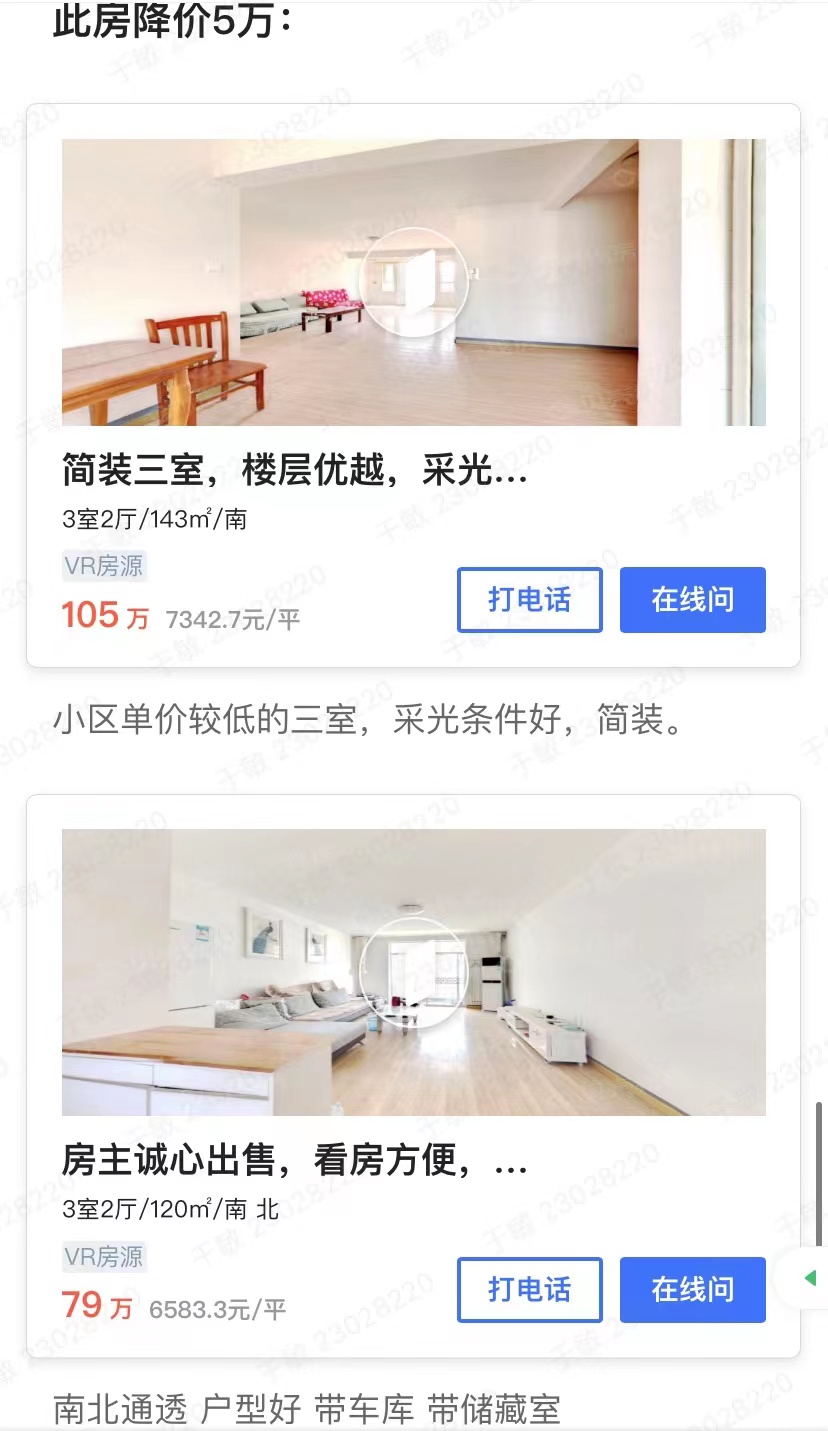
Task: Ask online about the 79万 listing
Action: click(692, 1290)
